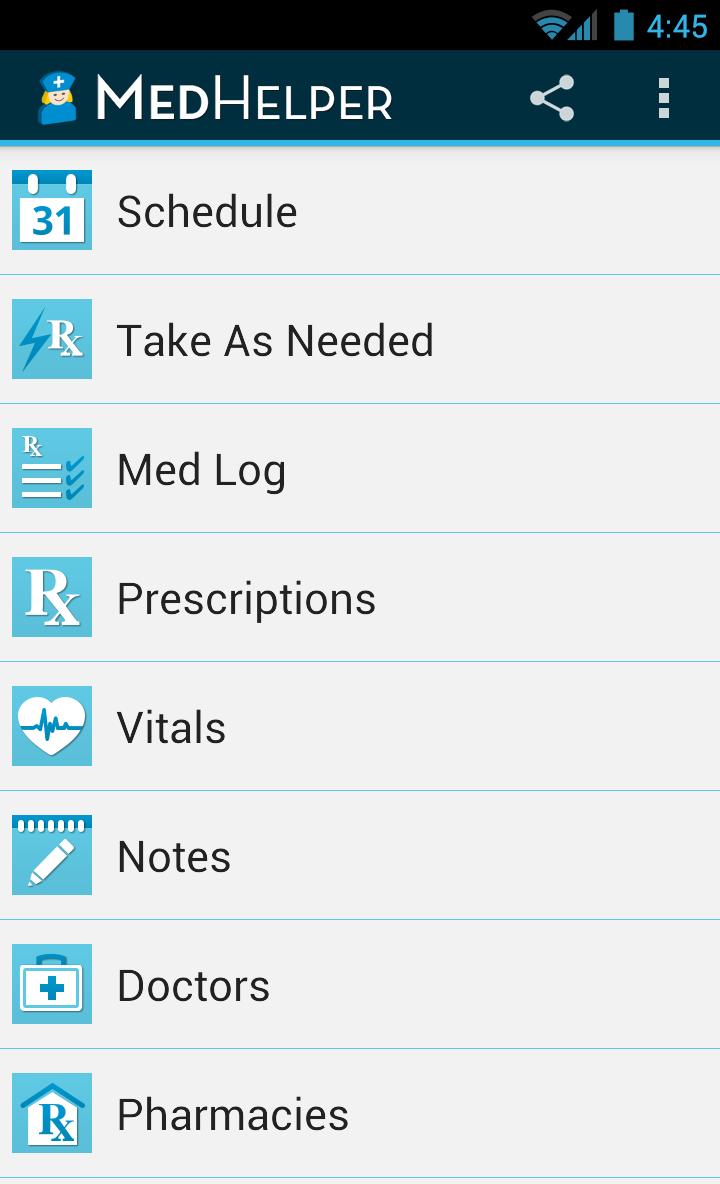Open the Prescriptions Rx icon

point(51,597)
